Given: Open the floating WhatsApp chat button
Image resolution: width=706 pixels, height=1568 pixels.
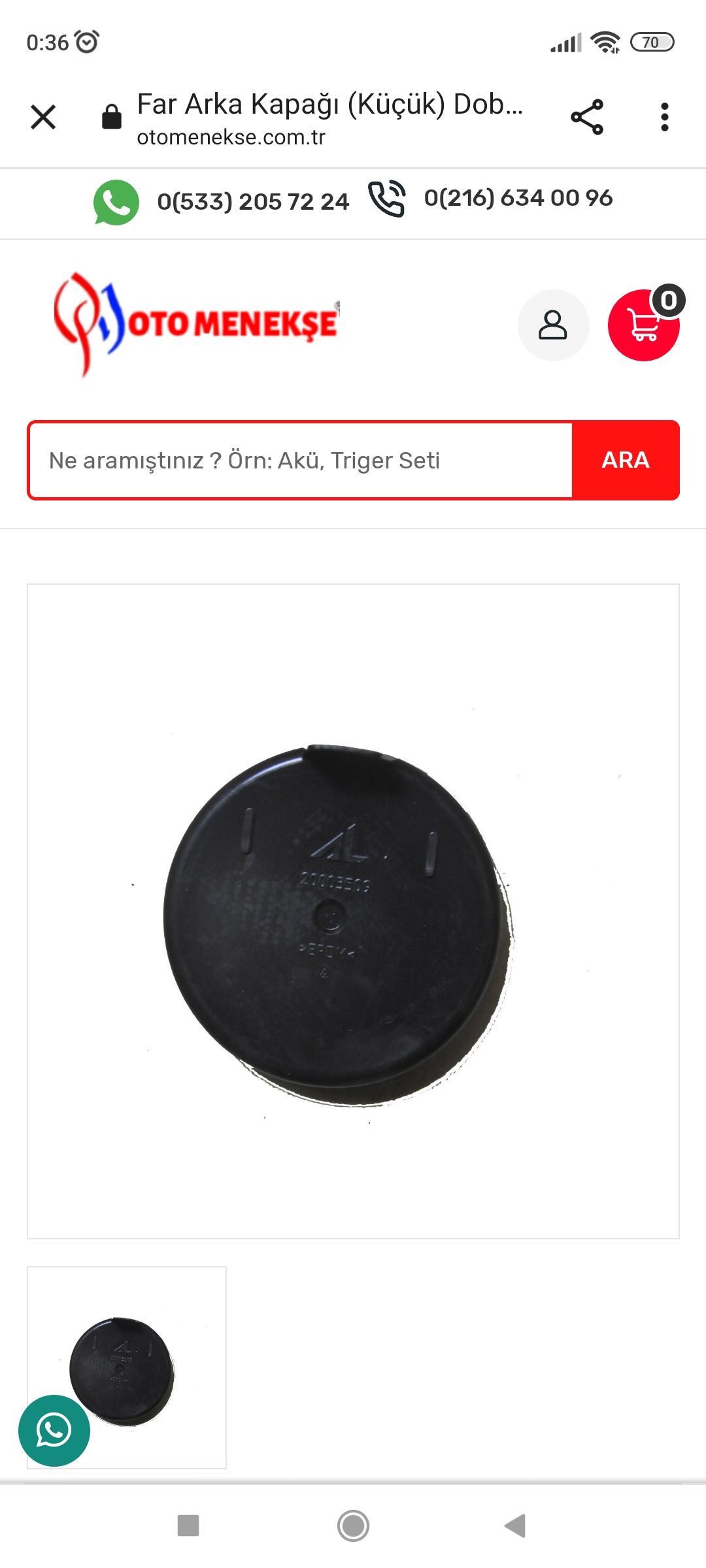Looking at the screenshot, I should [54, 1430].
